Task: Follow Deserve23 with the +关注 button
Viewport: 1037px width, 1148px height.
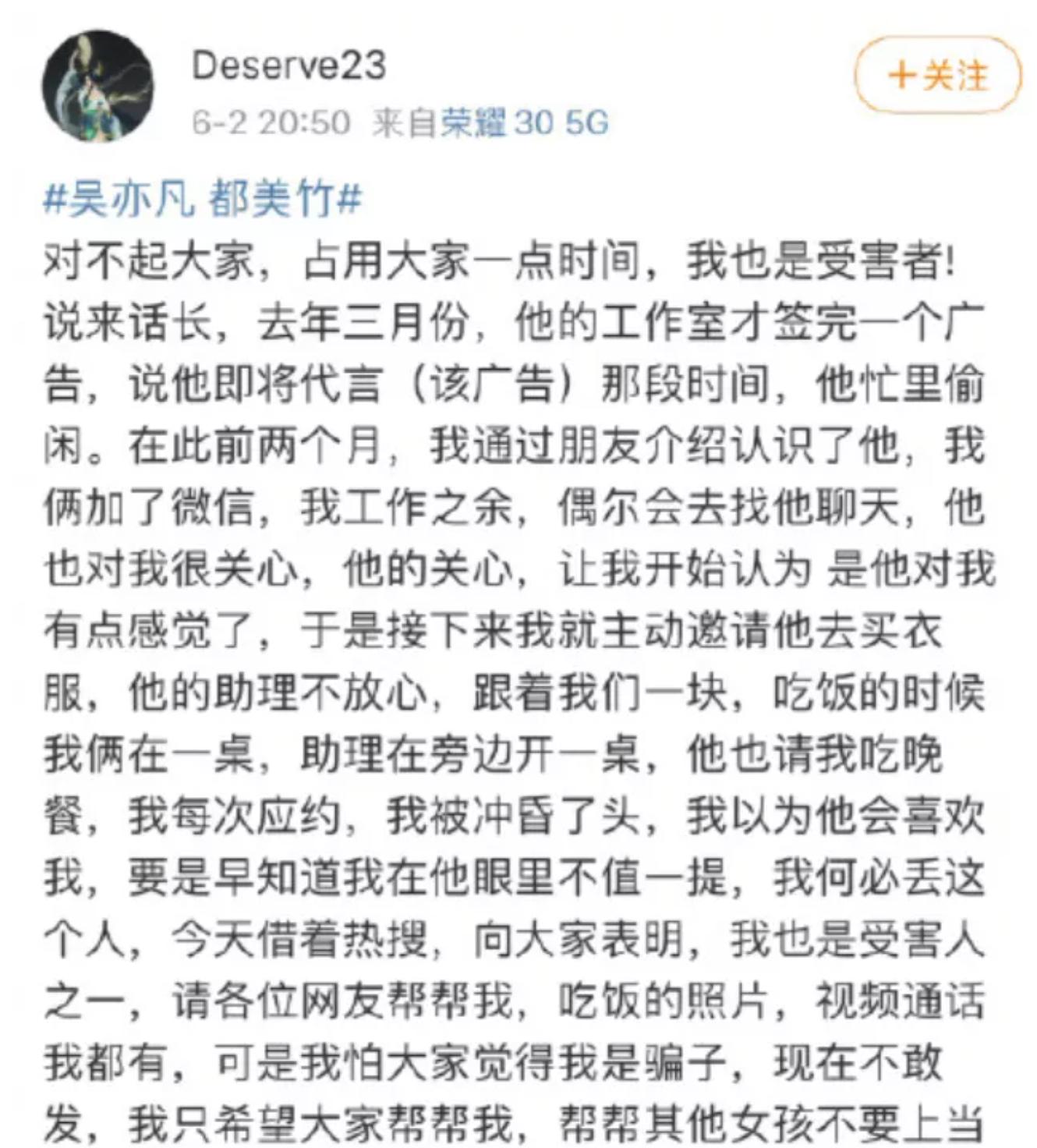Action: point(938,76)
